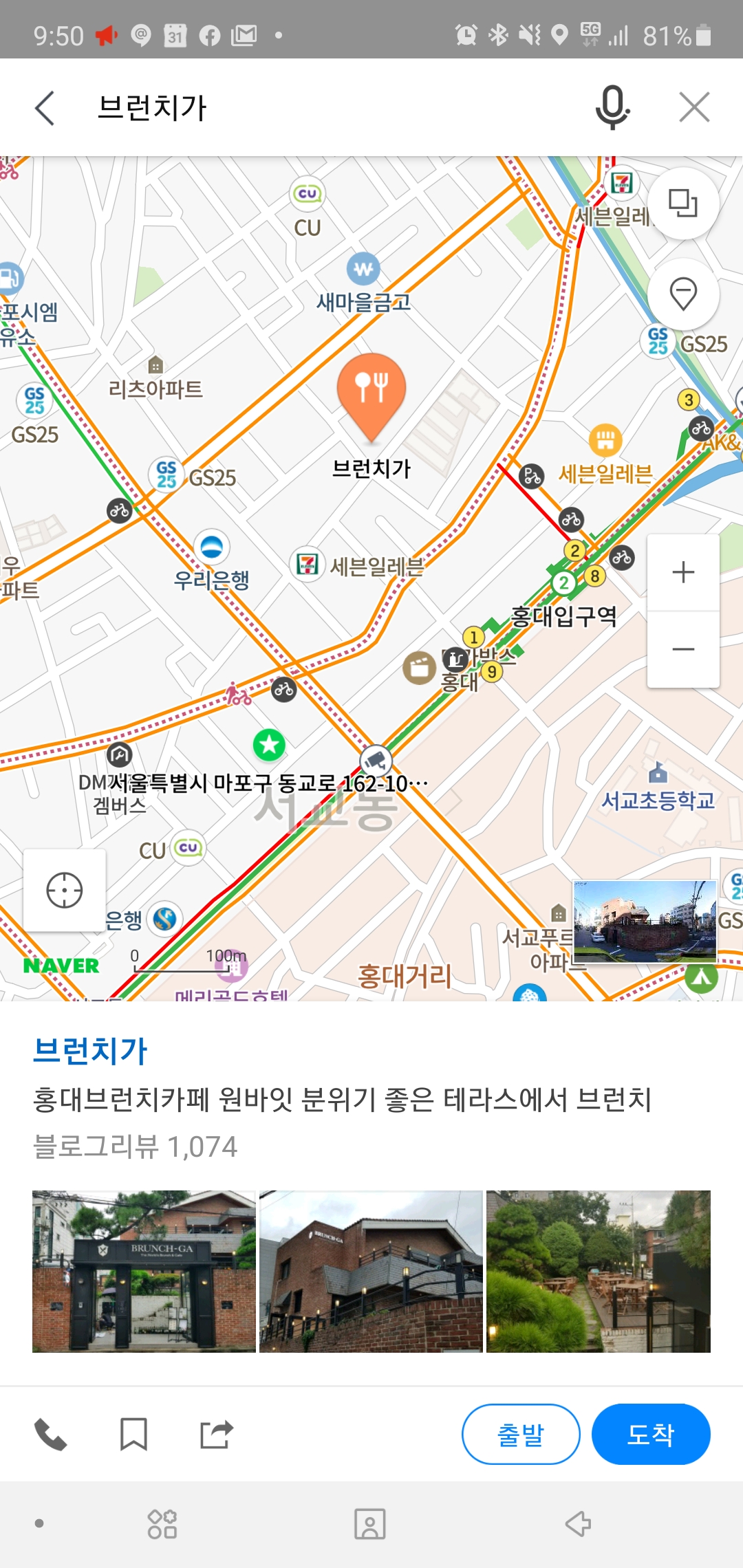This screenshot has width=743, height=1568.
Task: Bookmark 브런치가
Action: click(x=133, y=1435)
